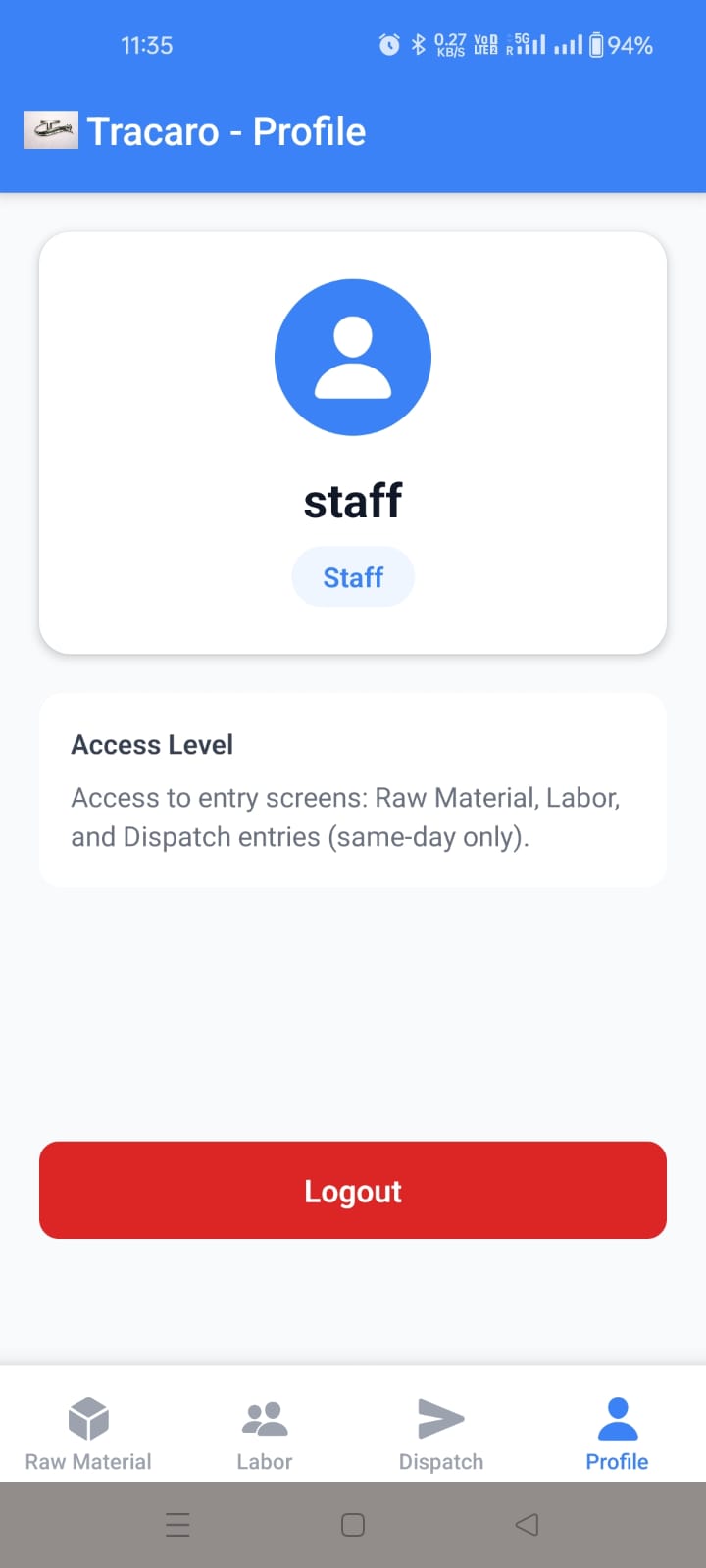This screenshot has height=1568, width=706.
Task: Tap the blue user avatar icon
Action: click(x=353, y=356)
